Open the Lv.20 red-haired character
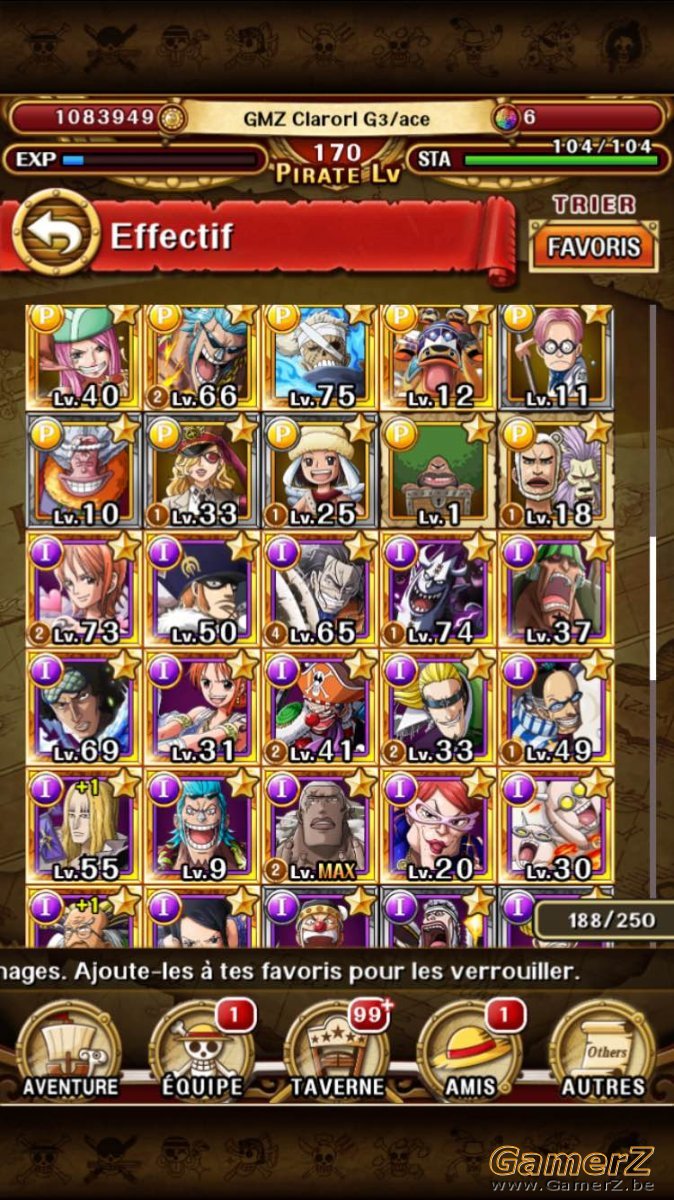 [x=438, y=825]
